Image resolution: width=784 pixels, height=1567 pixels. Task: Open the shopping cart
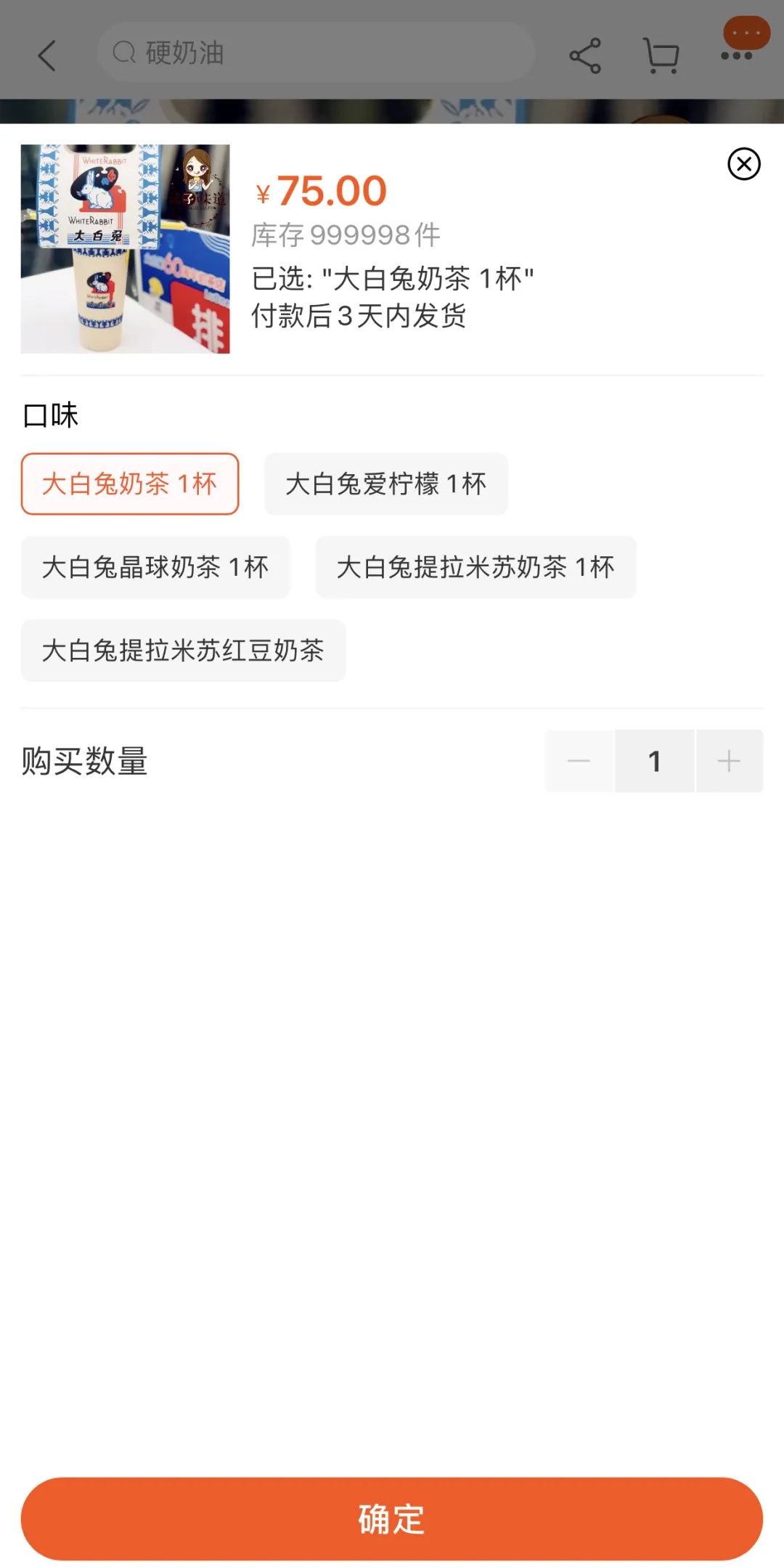[x=661, y=55]
